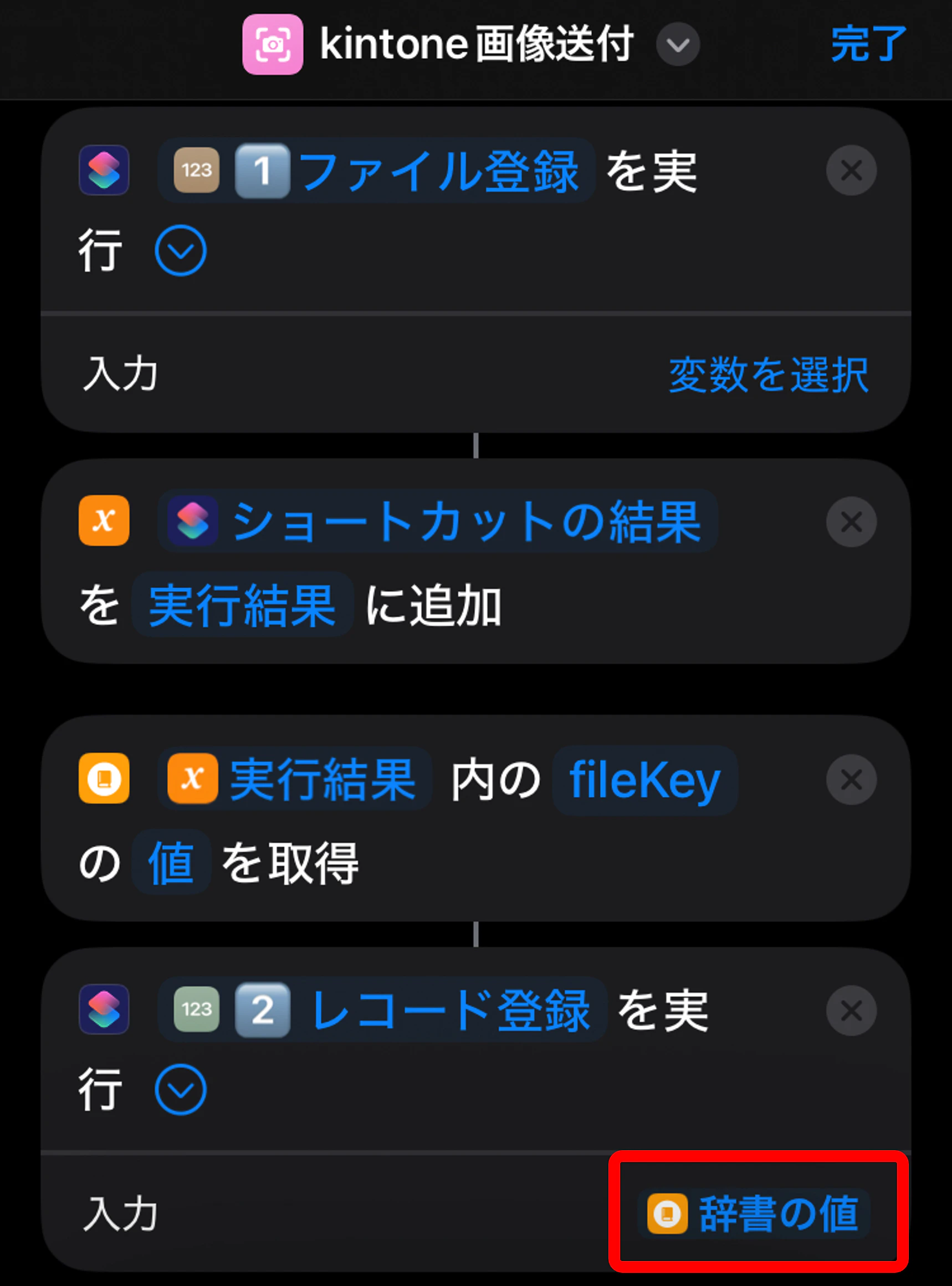Viewport: 952px width, 1286px height.
Task: Open the dropdown beside kintone画像送付
Action: 678,44
